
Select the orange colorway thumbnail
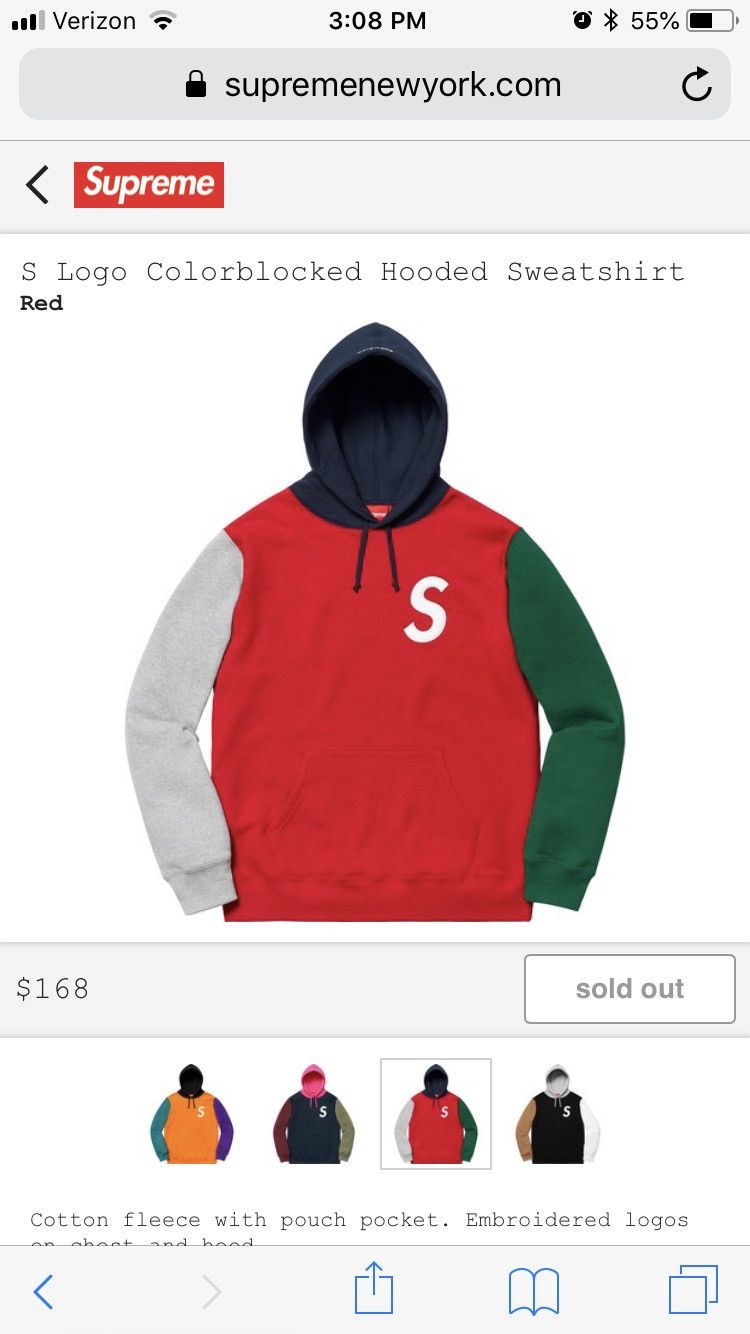(192, 1113)
